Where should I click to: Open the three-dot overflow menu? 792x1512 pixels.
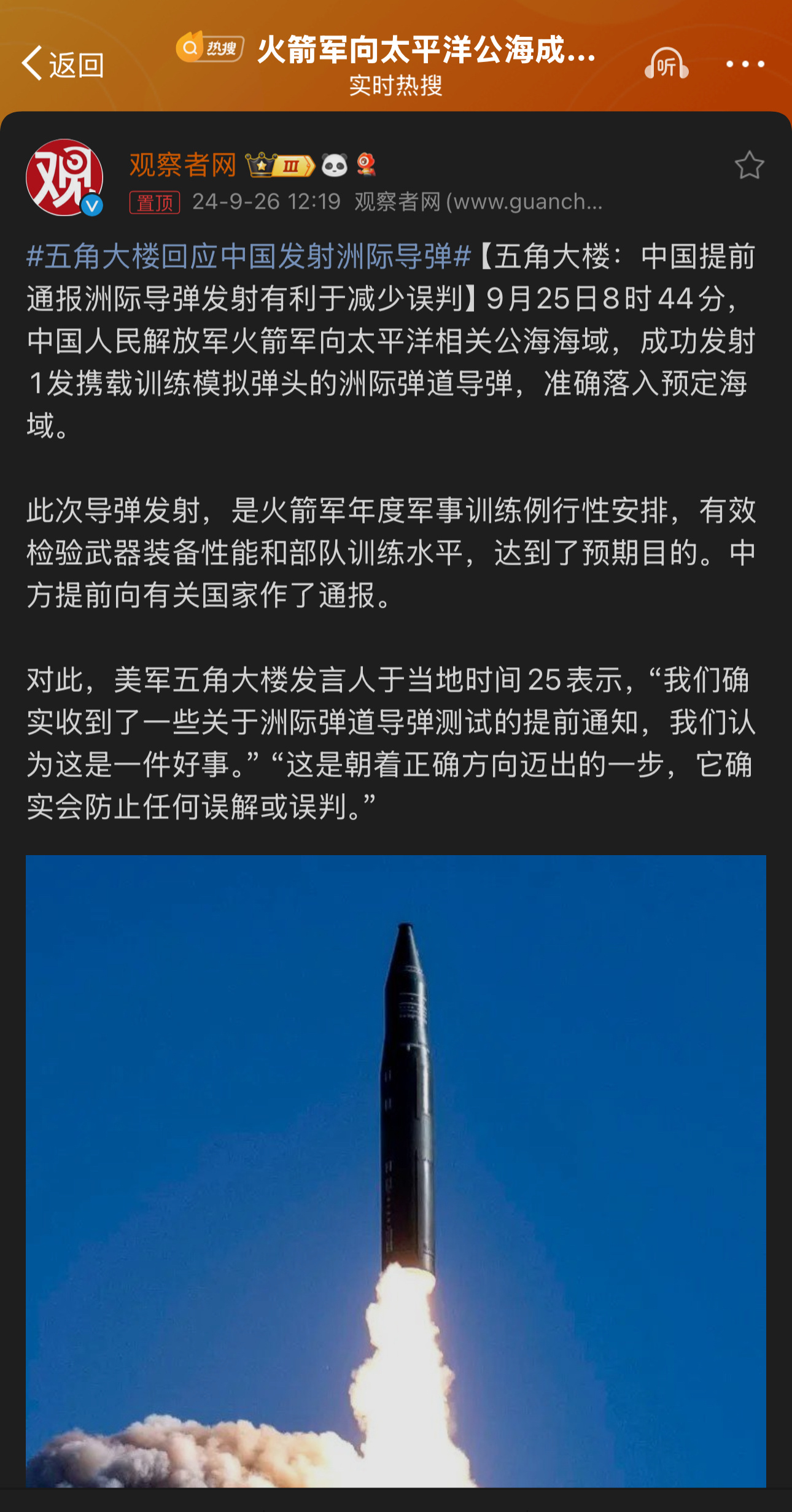[745, 64]
